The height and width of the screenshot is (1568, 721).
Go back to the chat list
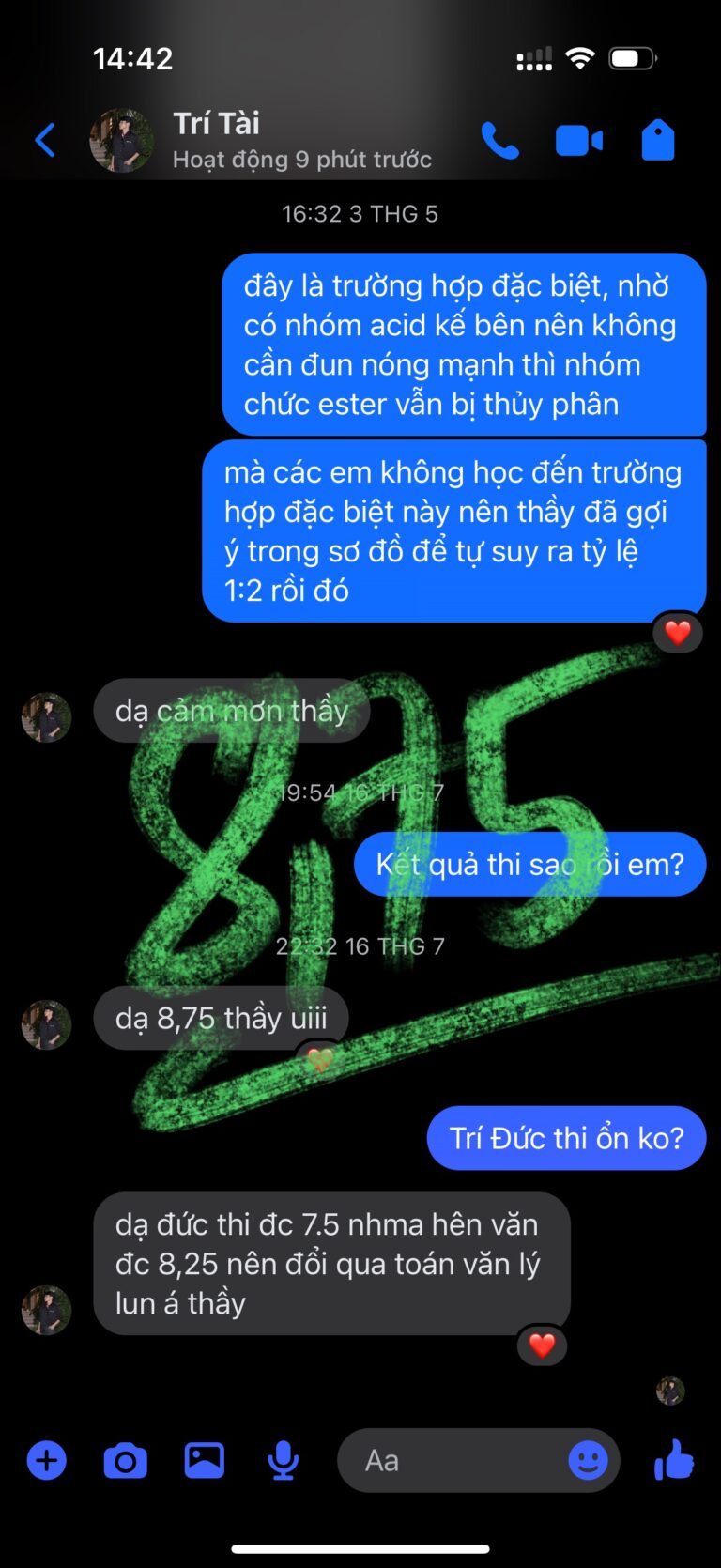click(45, 141)
